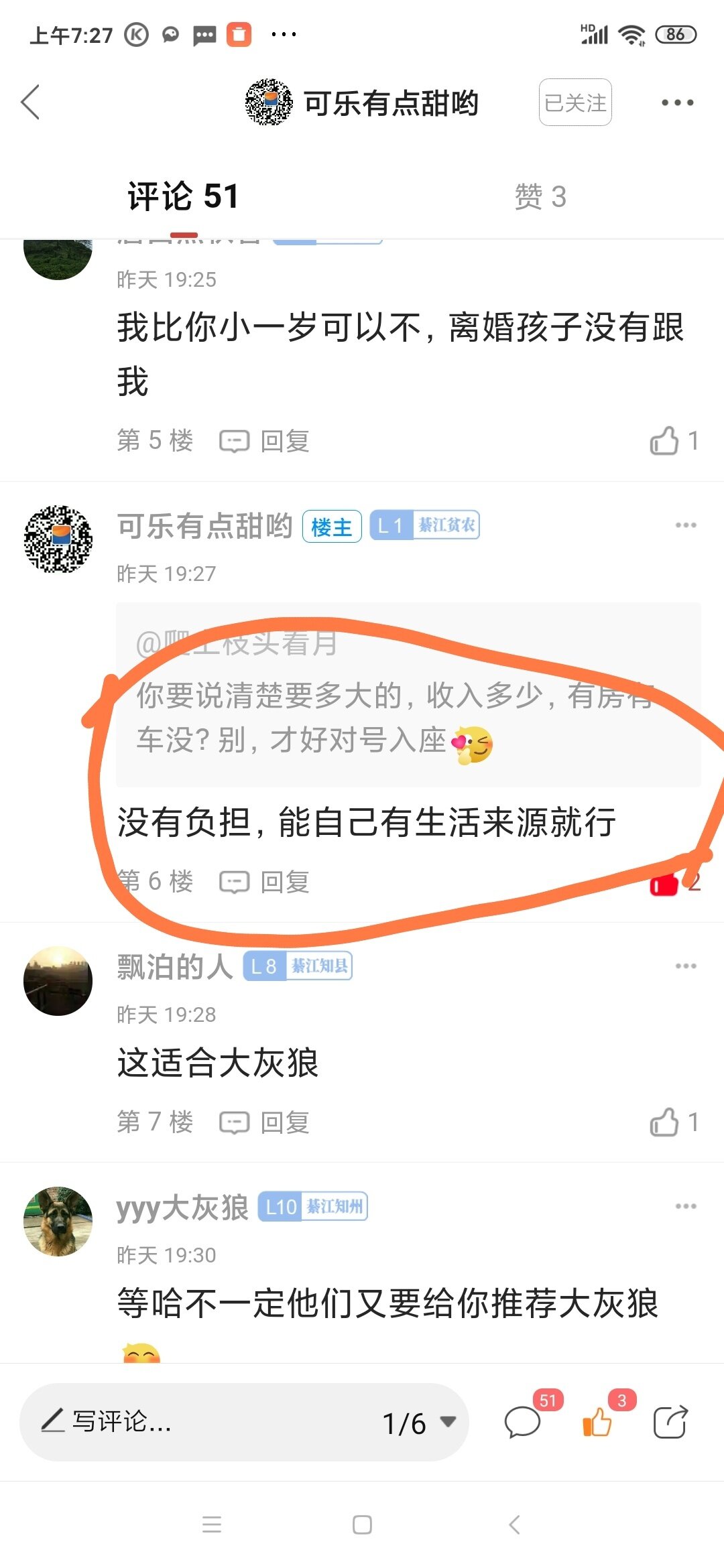Reply to the 6th floor comment
Screen dimensions: 724x1568
[265, 882]
